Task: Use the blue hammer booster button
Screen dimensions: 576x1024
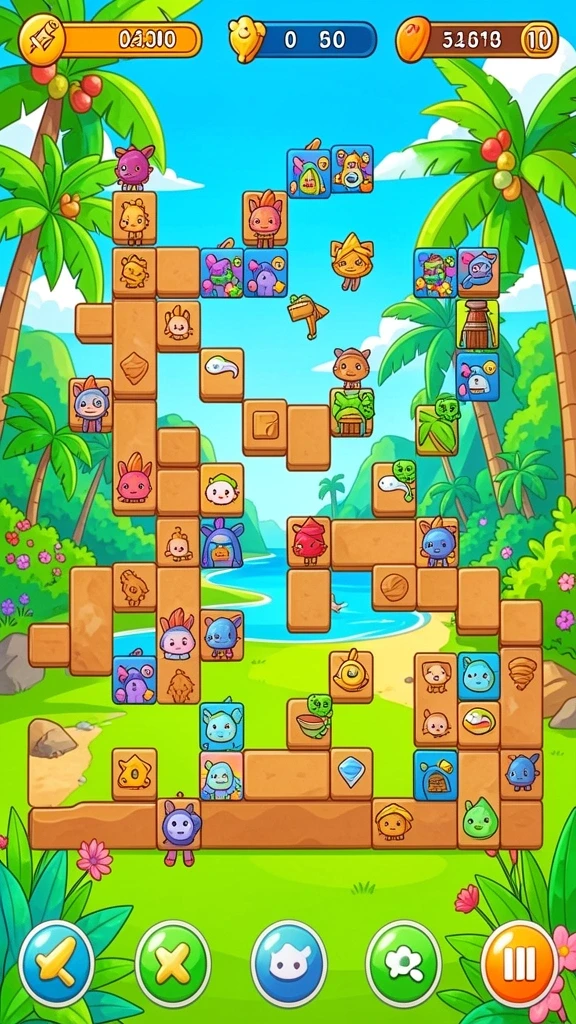Action: [x=57, y=963]
